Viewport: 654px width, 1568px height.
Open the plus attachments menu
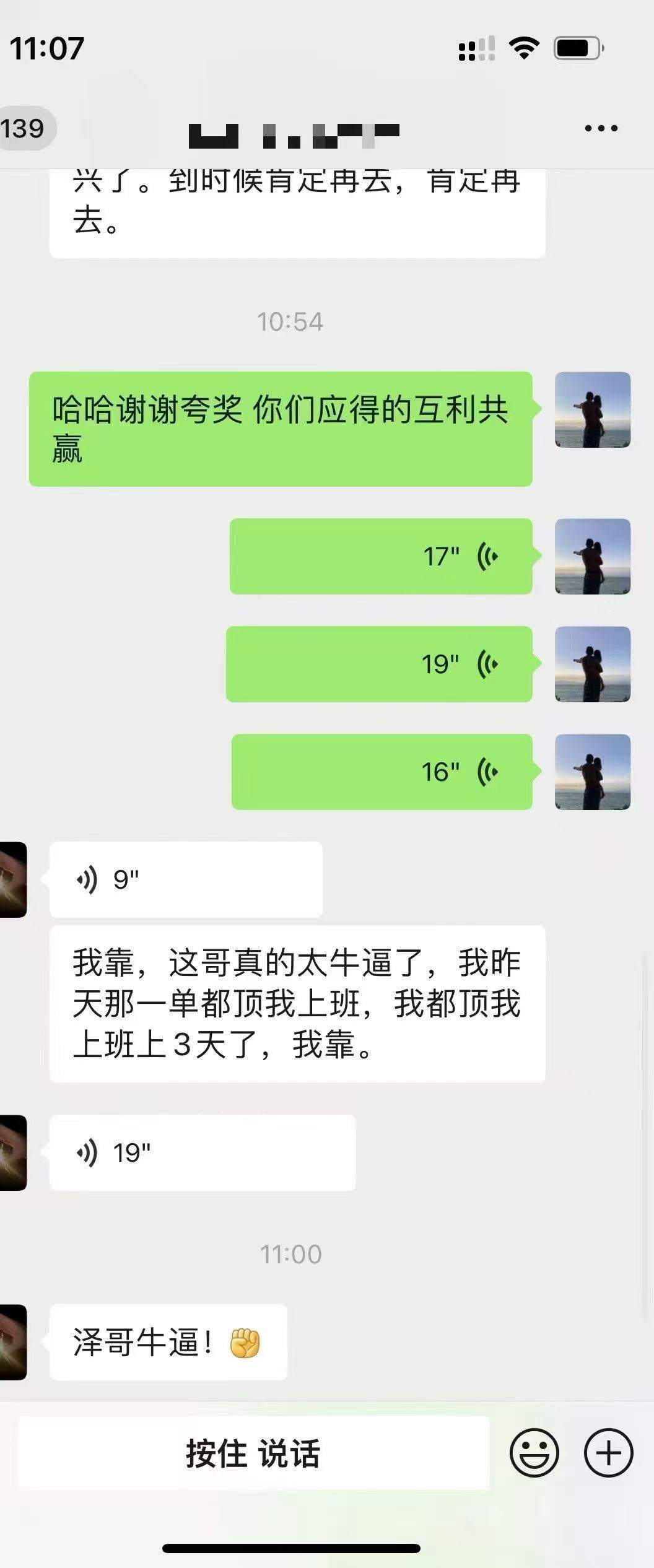(608, 1453)
